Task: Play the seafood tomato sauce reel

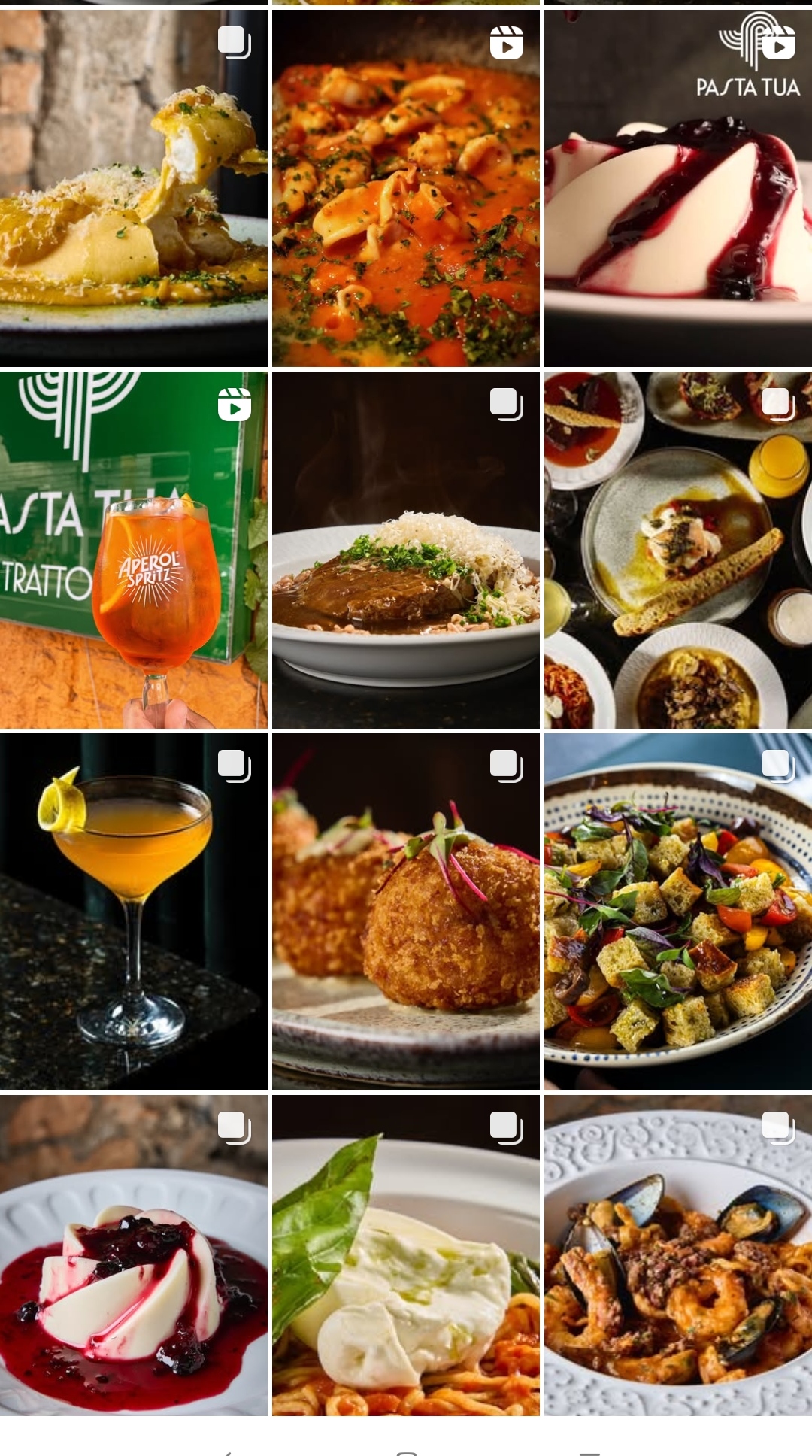Action: coord(405,188)
